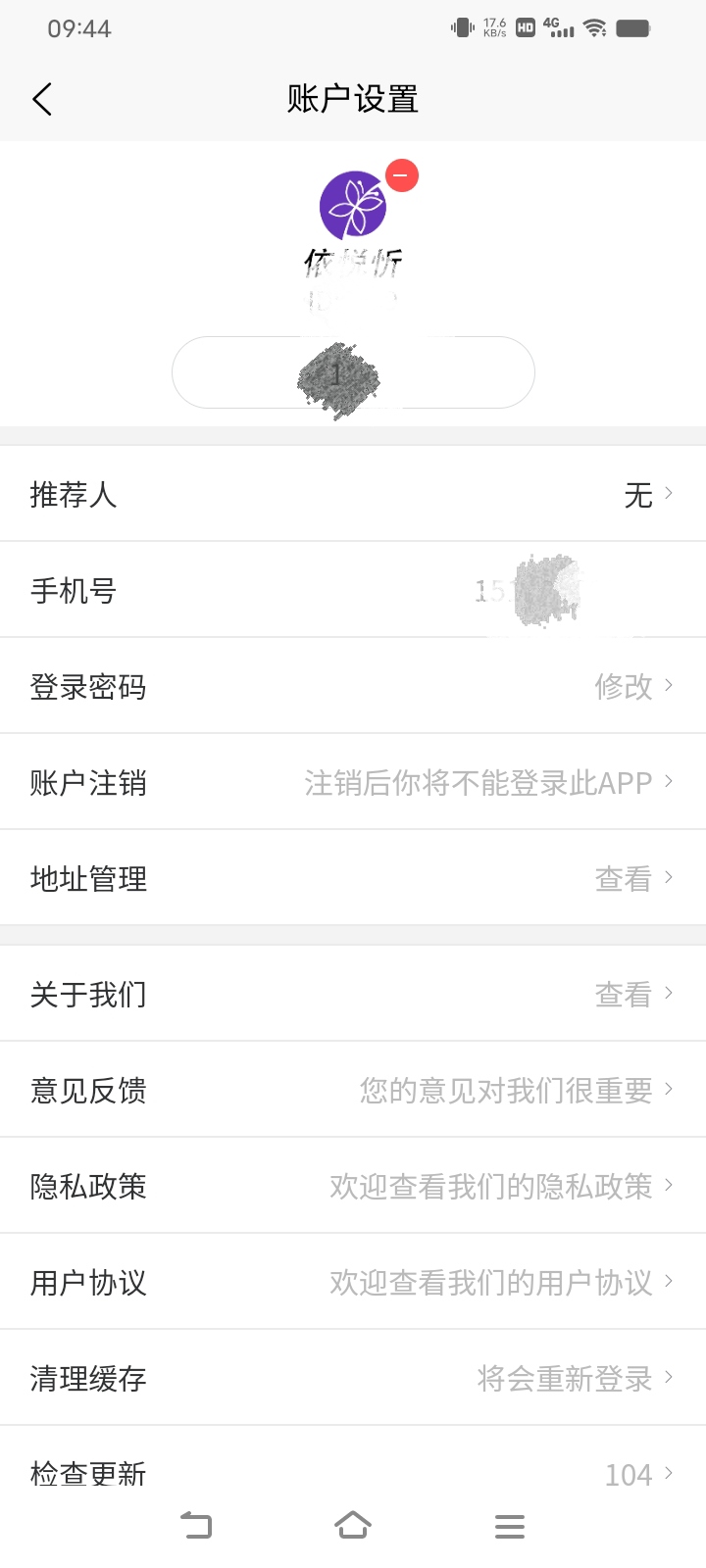Tap the system home button

point(353,1526)
